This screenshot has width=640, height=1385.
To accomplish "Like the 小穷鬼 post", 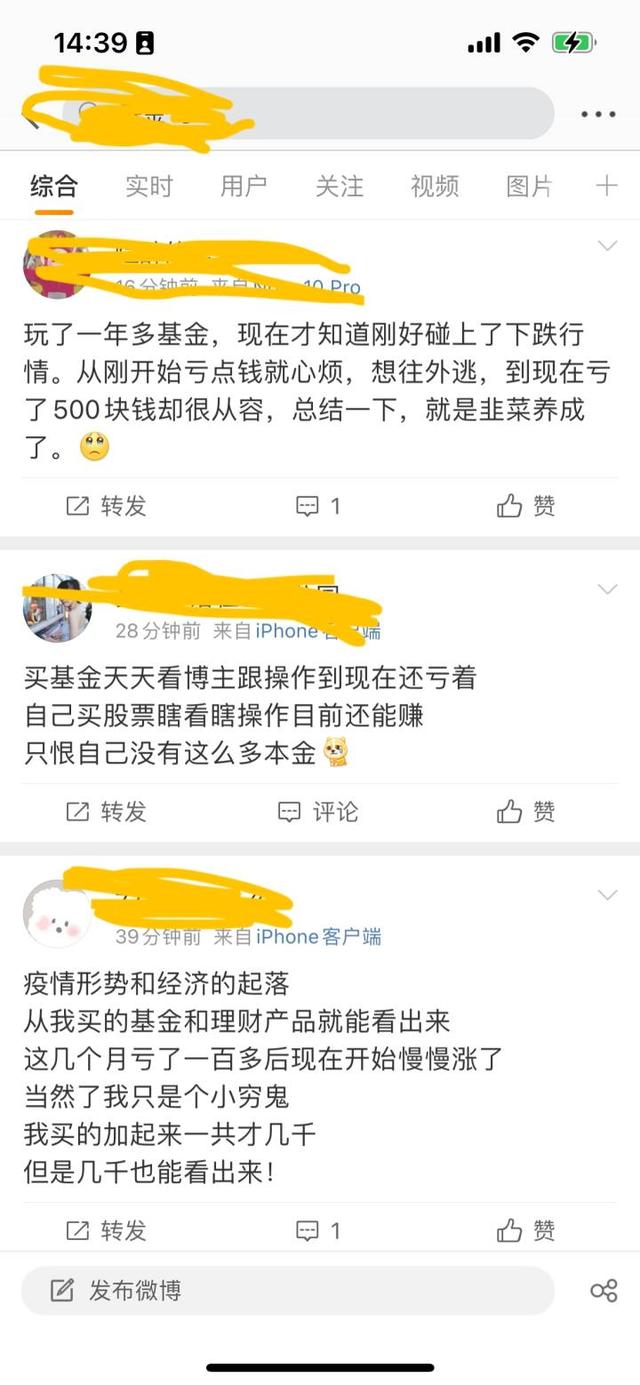I will pyautogui.click(x=526, y=1230).
